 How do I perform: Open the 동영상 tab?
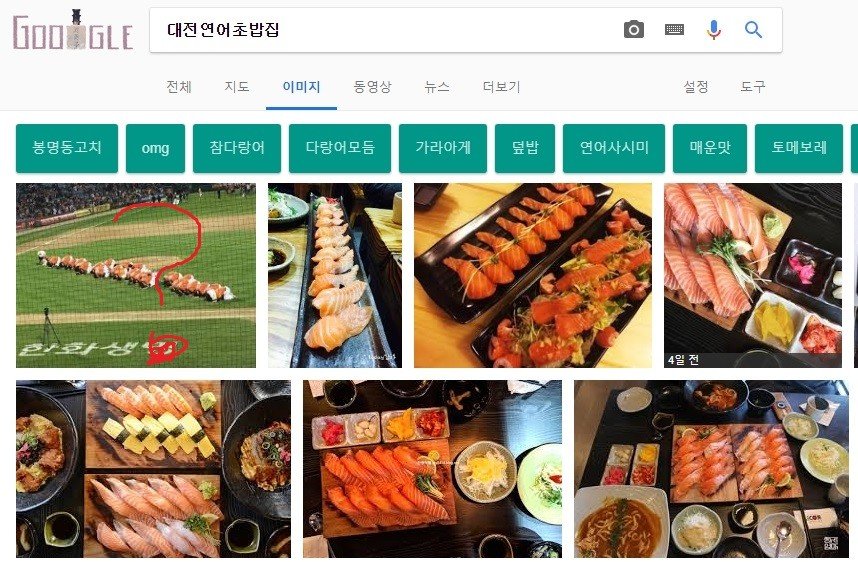tap(372, 87)
